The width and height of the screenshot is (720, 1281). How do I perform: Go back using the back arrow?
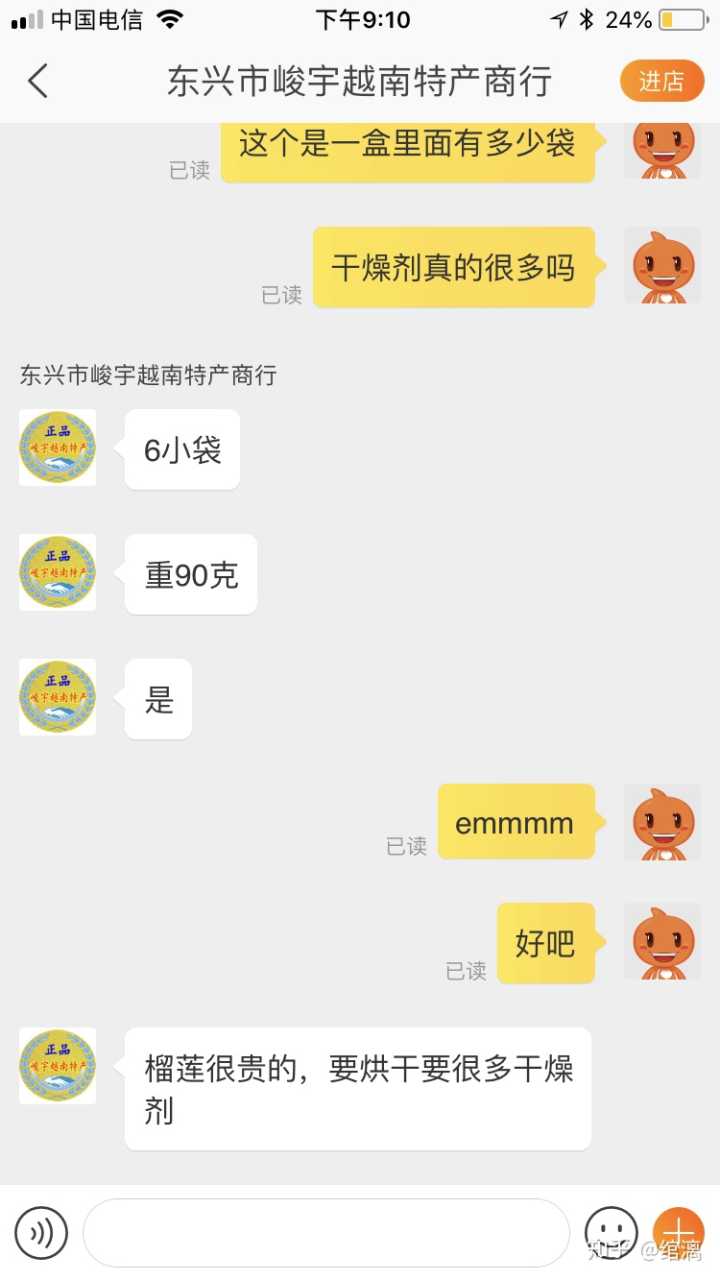pyautogui.click(x=38, y=81)
